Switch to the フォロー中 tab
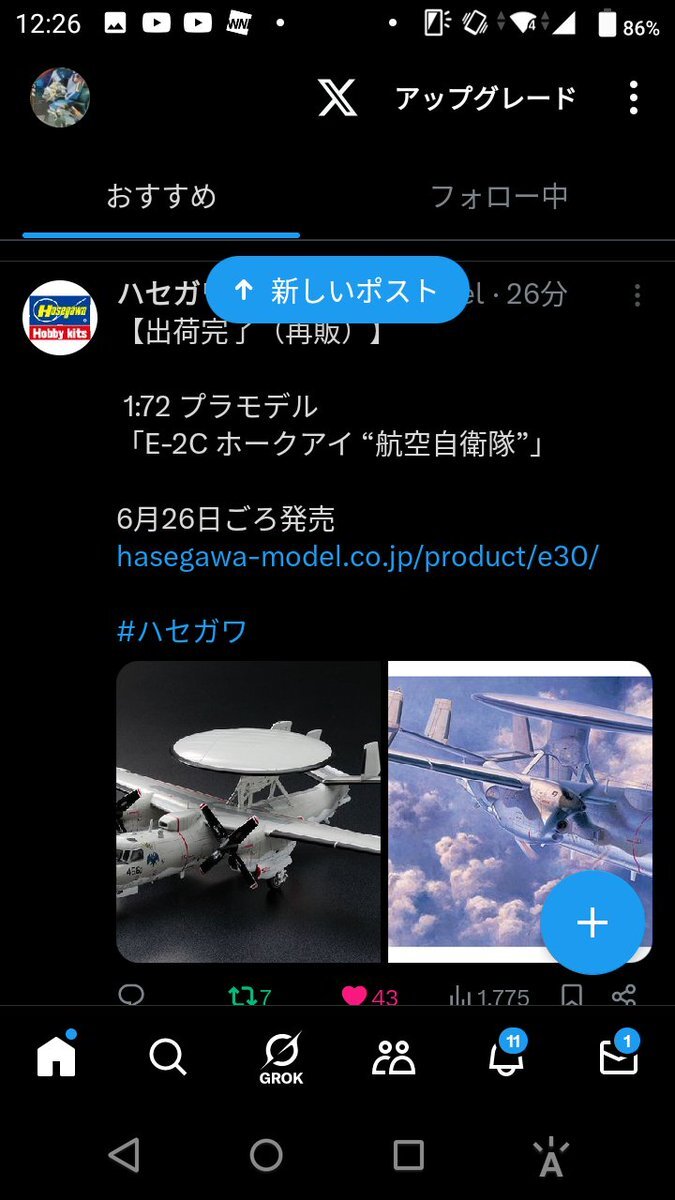The height and width of the screenshot is (1200, 675). click(499, 196)
